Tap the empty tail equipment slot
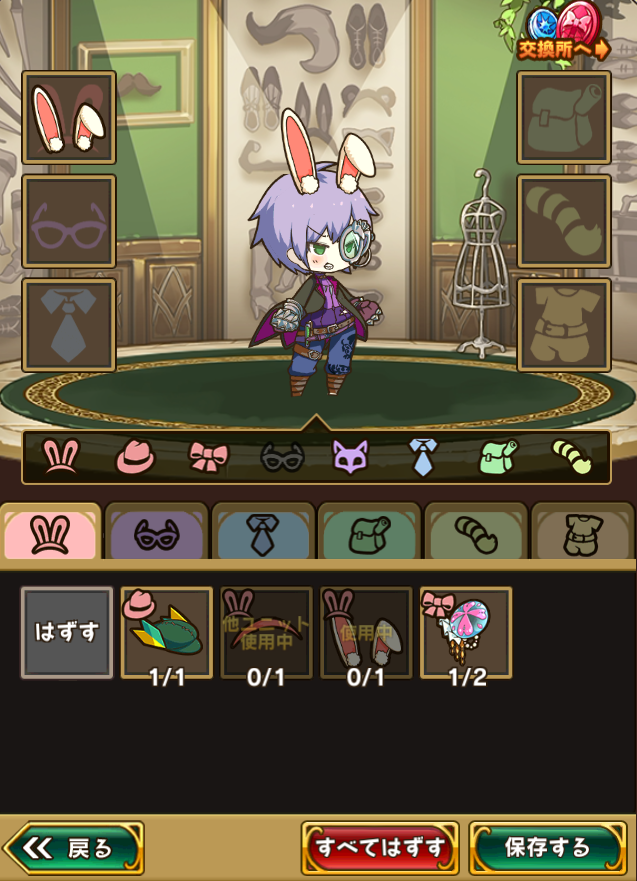Image resolution: width=637 pixels, height=881 pixels. [x=563, y=222]
